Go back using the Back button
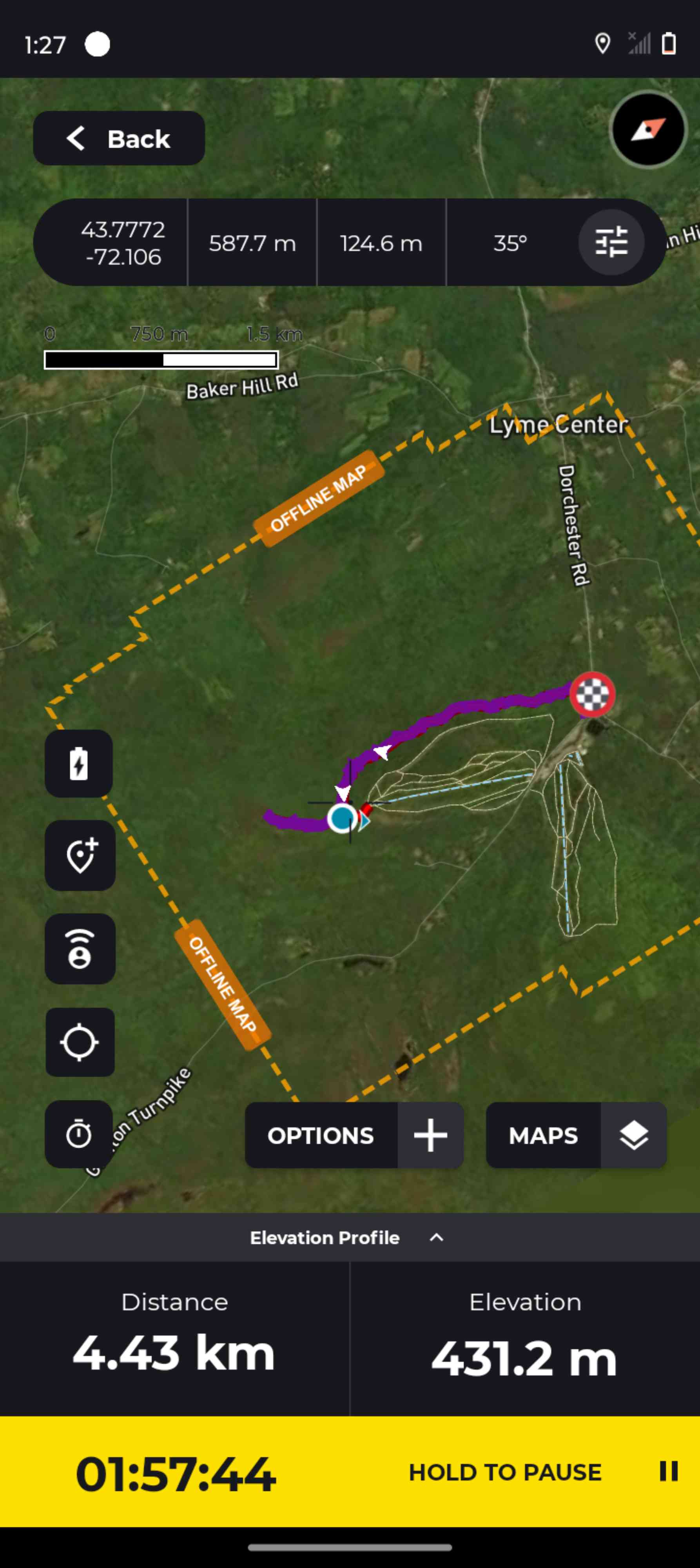Viewport: 700px width, 1568px height. (119, 139)
